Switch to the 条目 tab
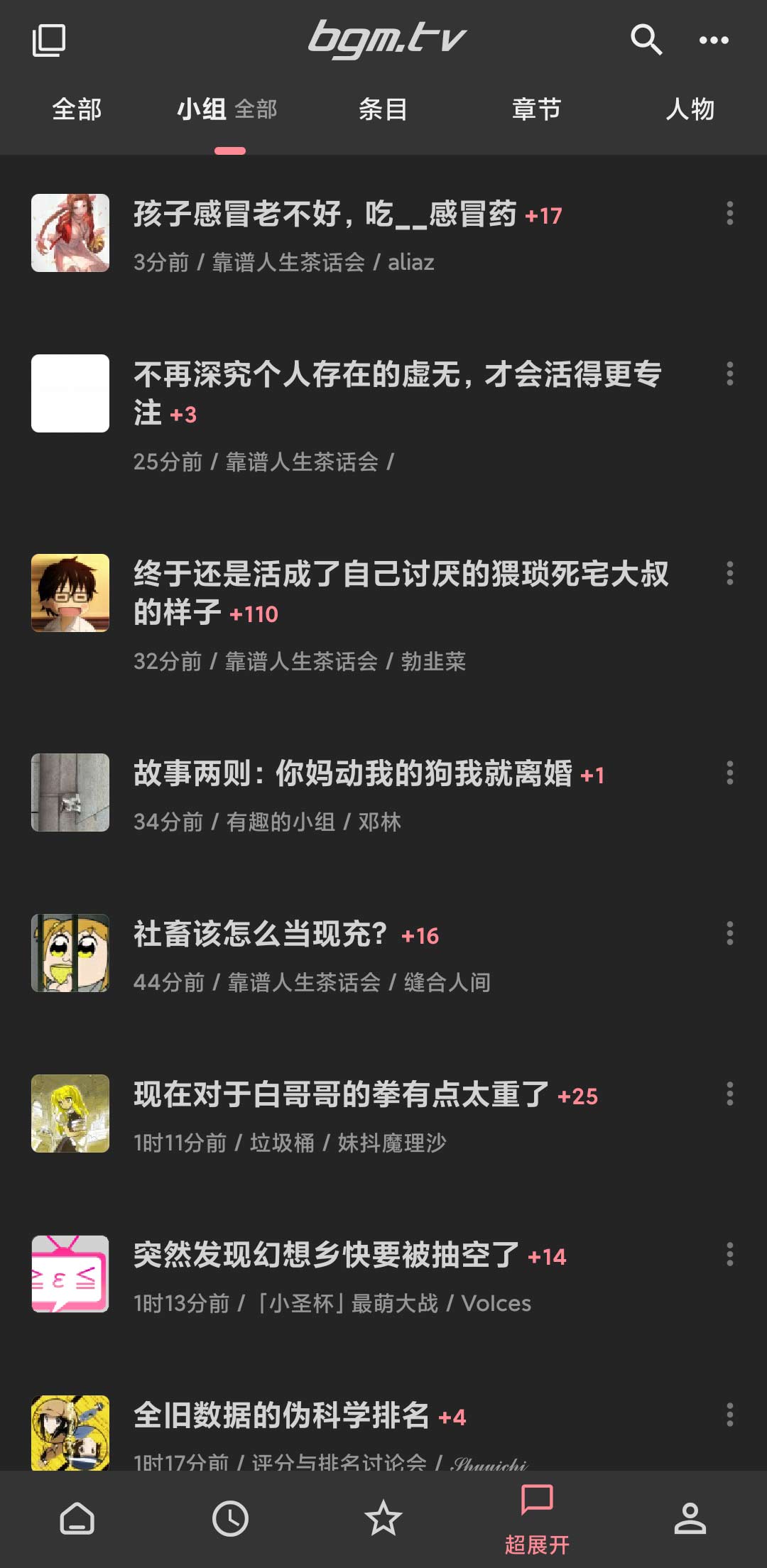 click(383, 109)
